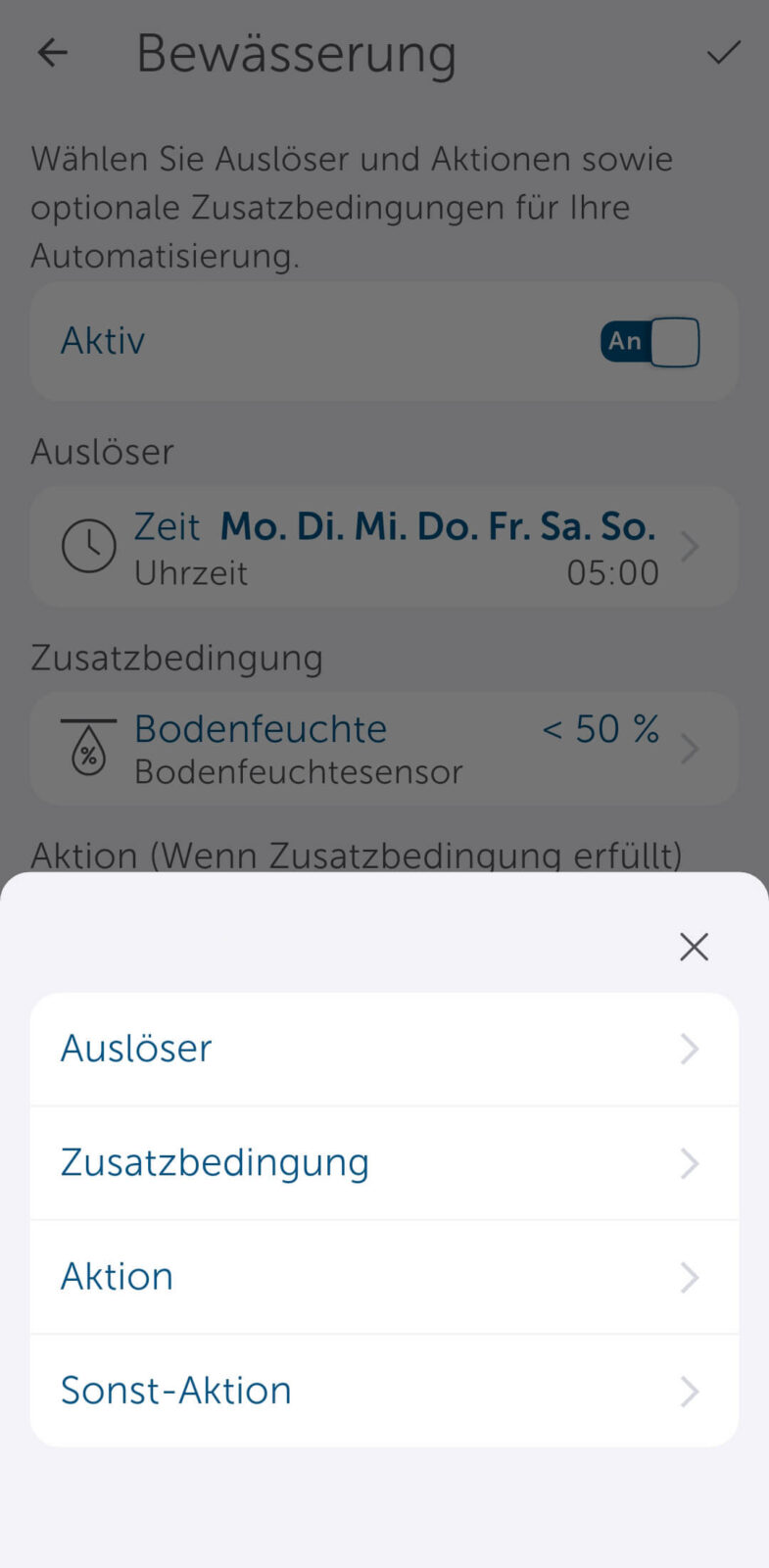Image resolution: width=769 pixels, height=1568 pixels.
Task: Open the Bodenfeuchte condition via its chevron
Action: click(x=689, y=749)
